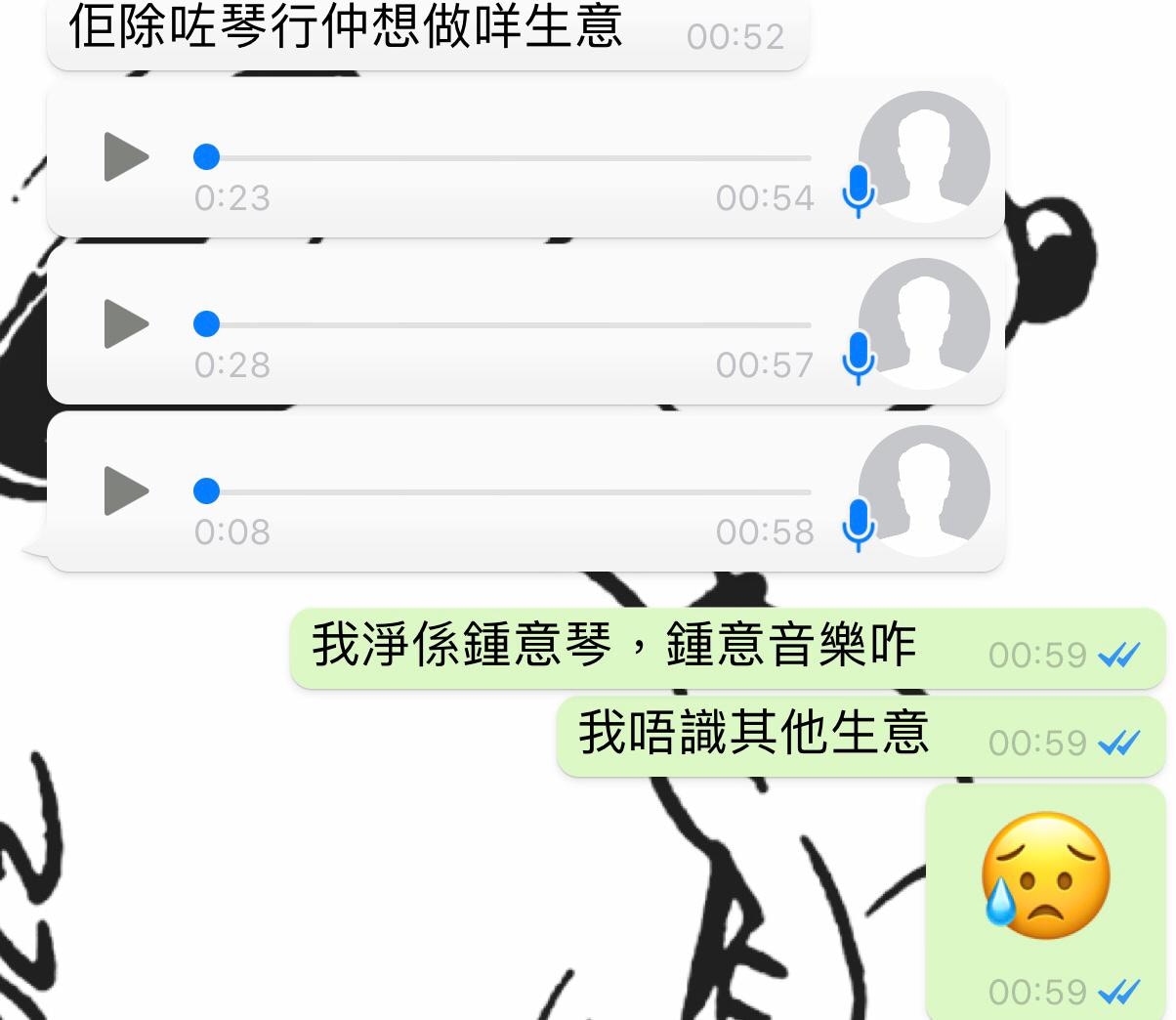The image size is (1176, 1020).
Task: Tap the seek bar of the 00:57 voice message
Action: [508, 324]
